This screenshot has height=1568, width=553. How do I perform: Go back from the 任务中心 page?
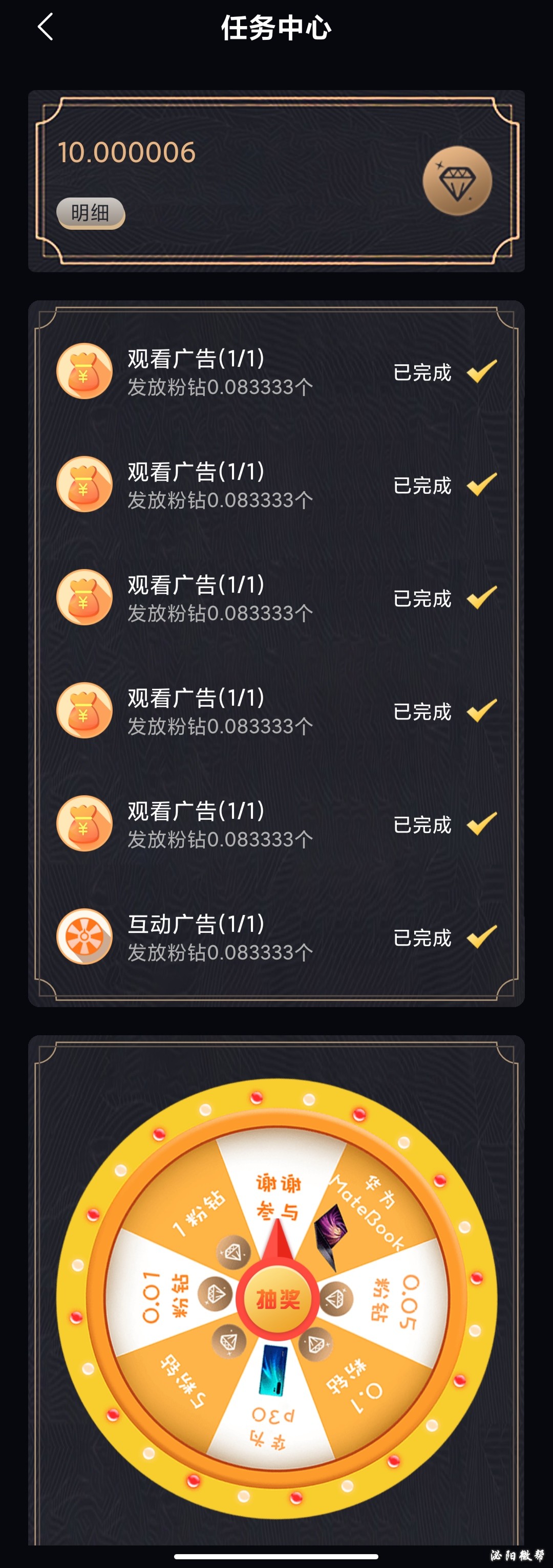[46, 28]
